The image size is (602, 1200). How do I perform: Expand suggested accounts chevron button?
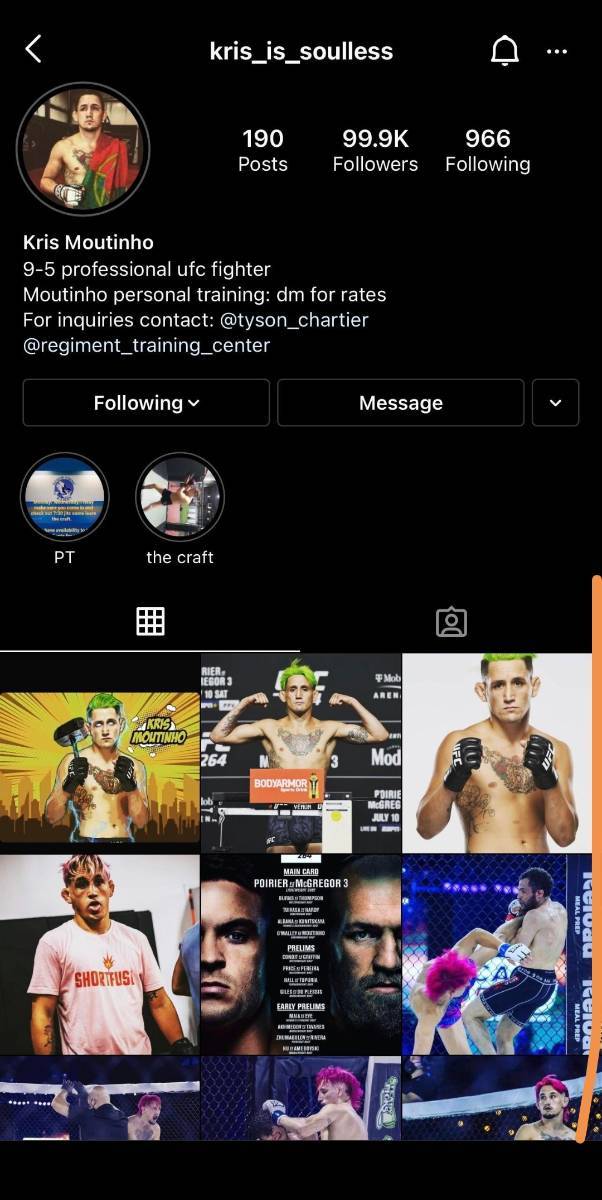556,403
